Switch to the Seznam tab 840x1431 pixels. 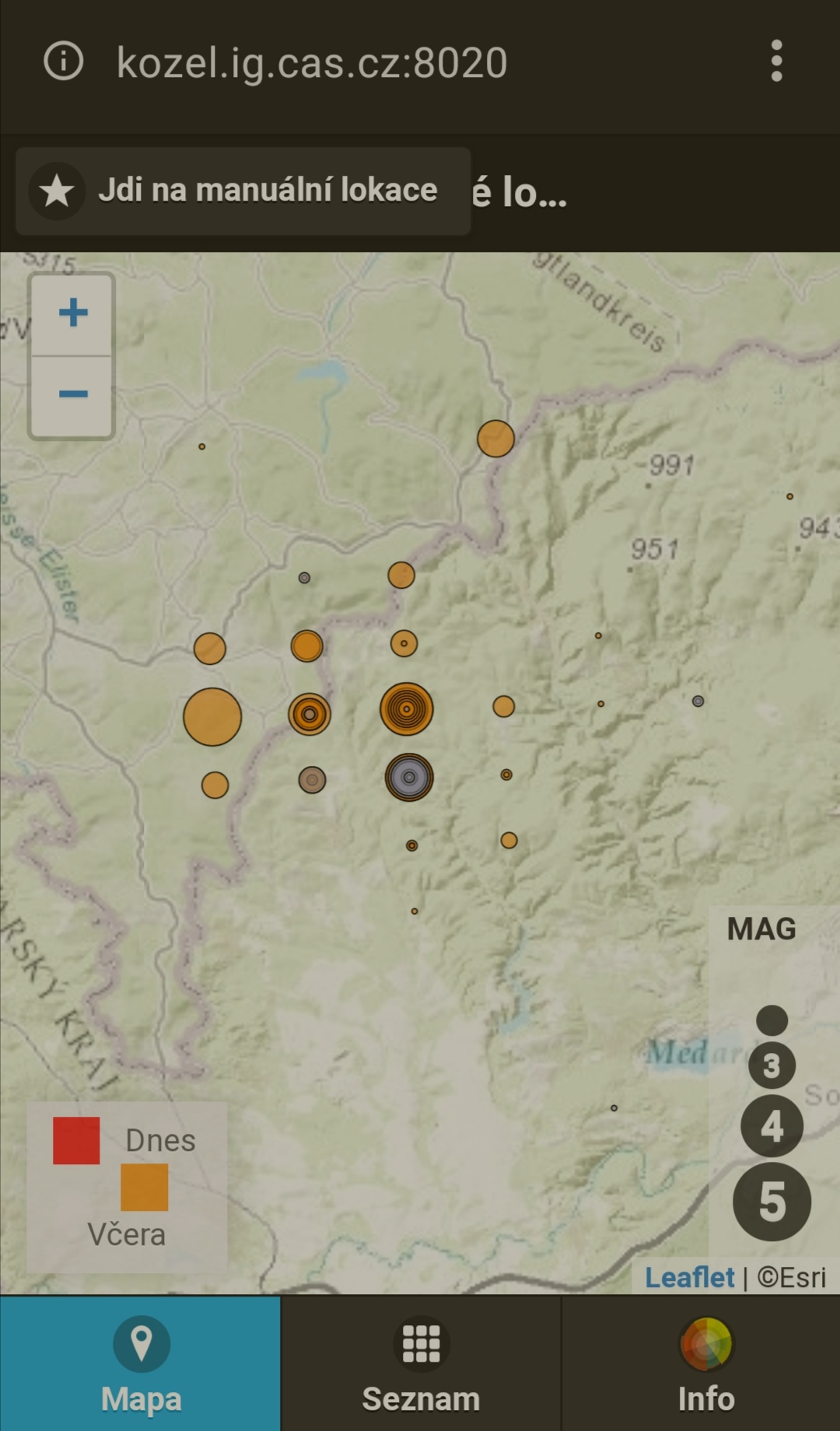point(421,1363)
